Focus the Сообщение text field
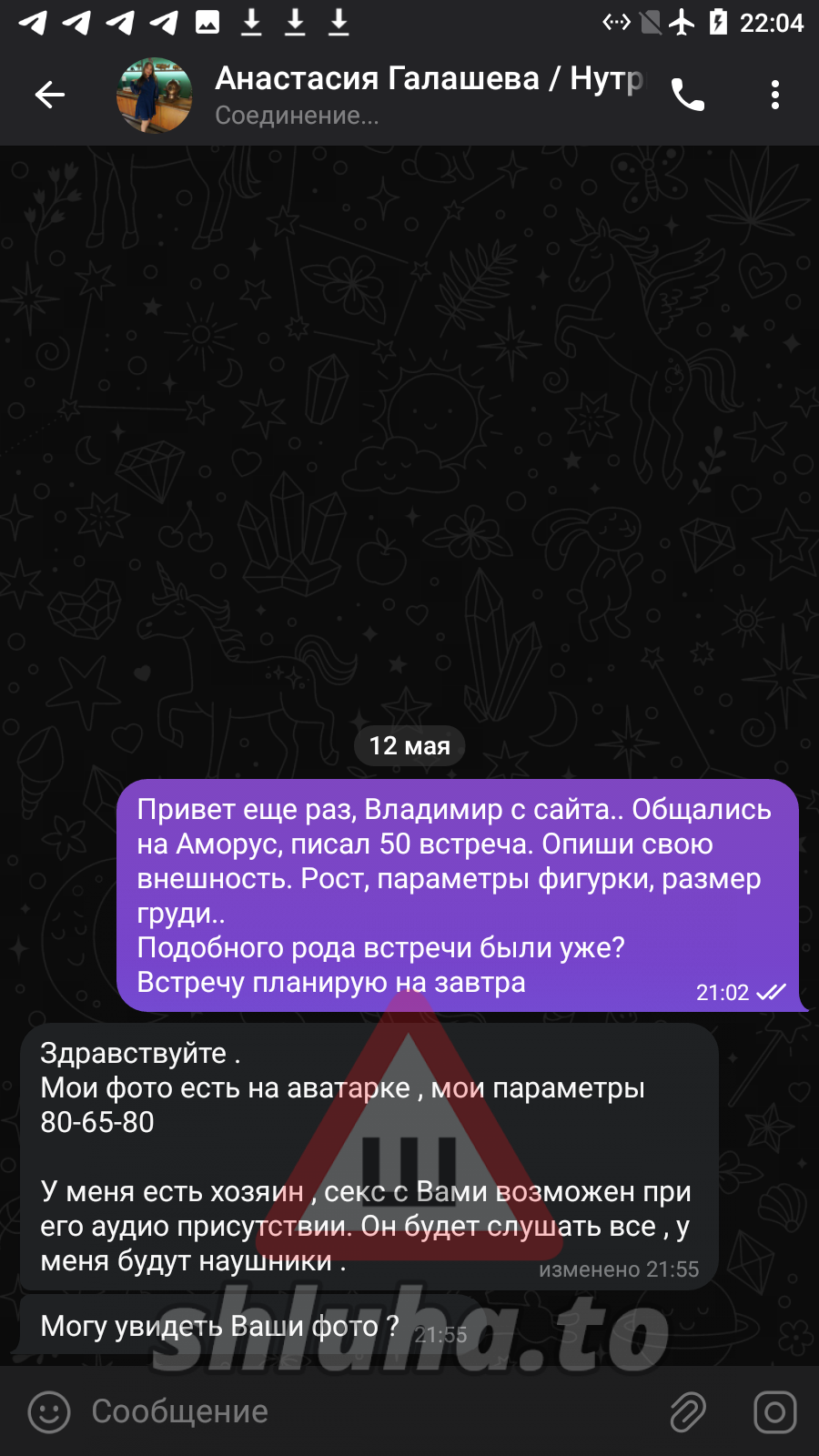The width and height of the screenshot is (819, 1456). [x=373, y=1411]
